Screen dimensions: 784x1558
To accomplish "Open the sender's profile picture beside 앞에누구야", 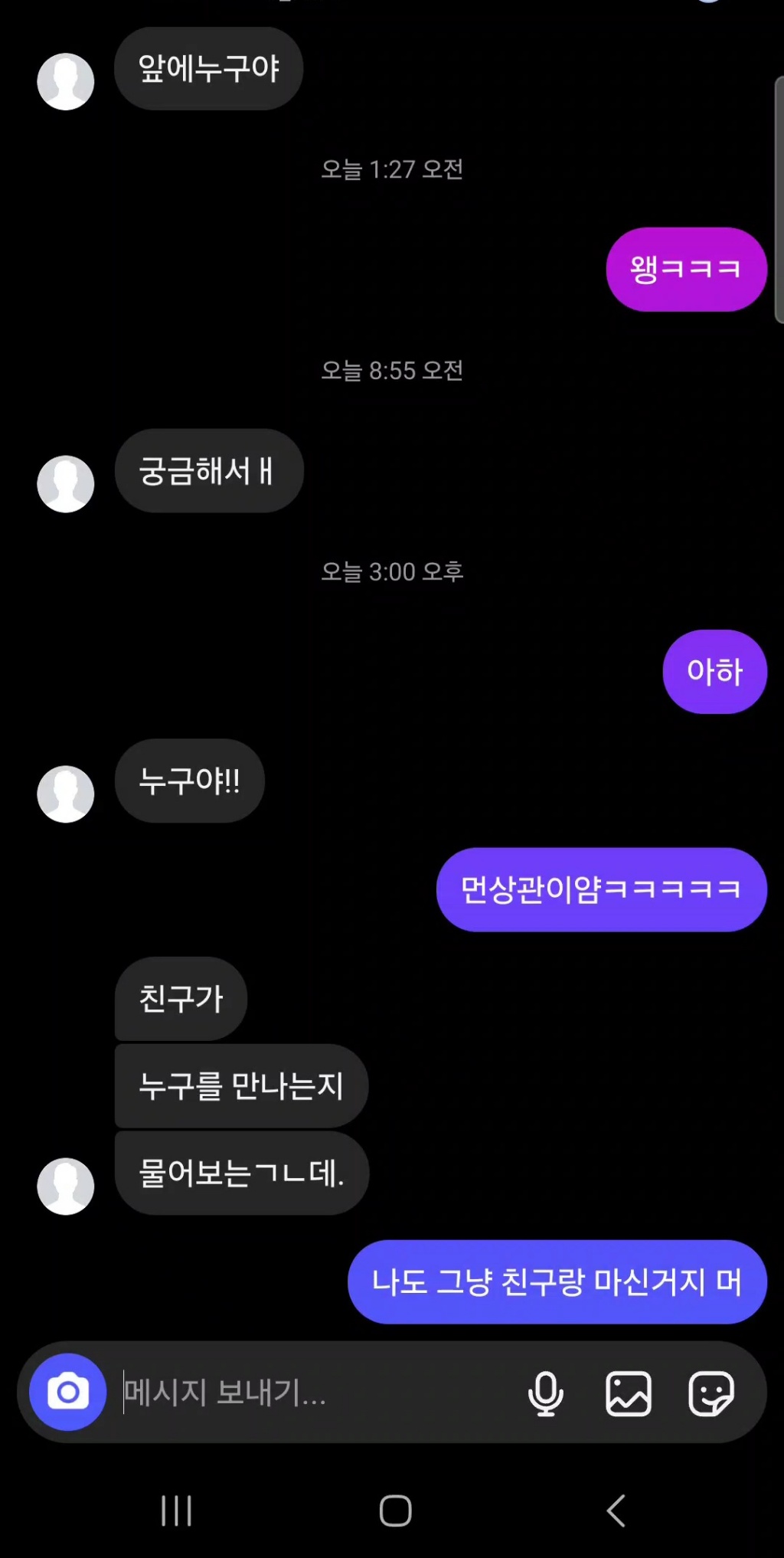I will [x=66, y=81].
